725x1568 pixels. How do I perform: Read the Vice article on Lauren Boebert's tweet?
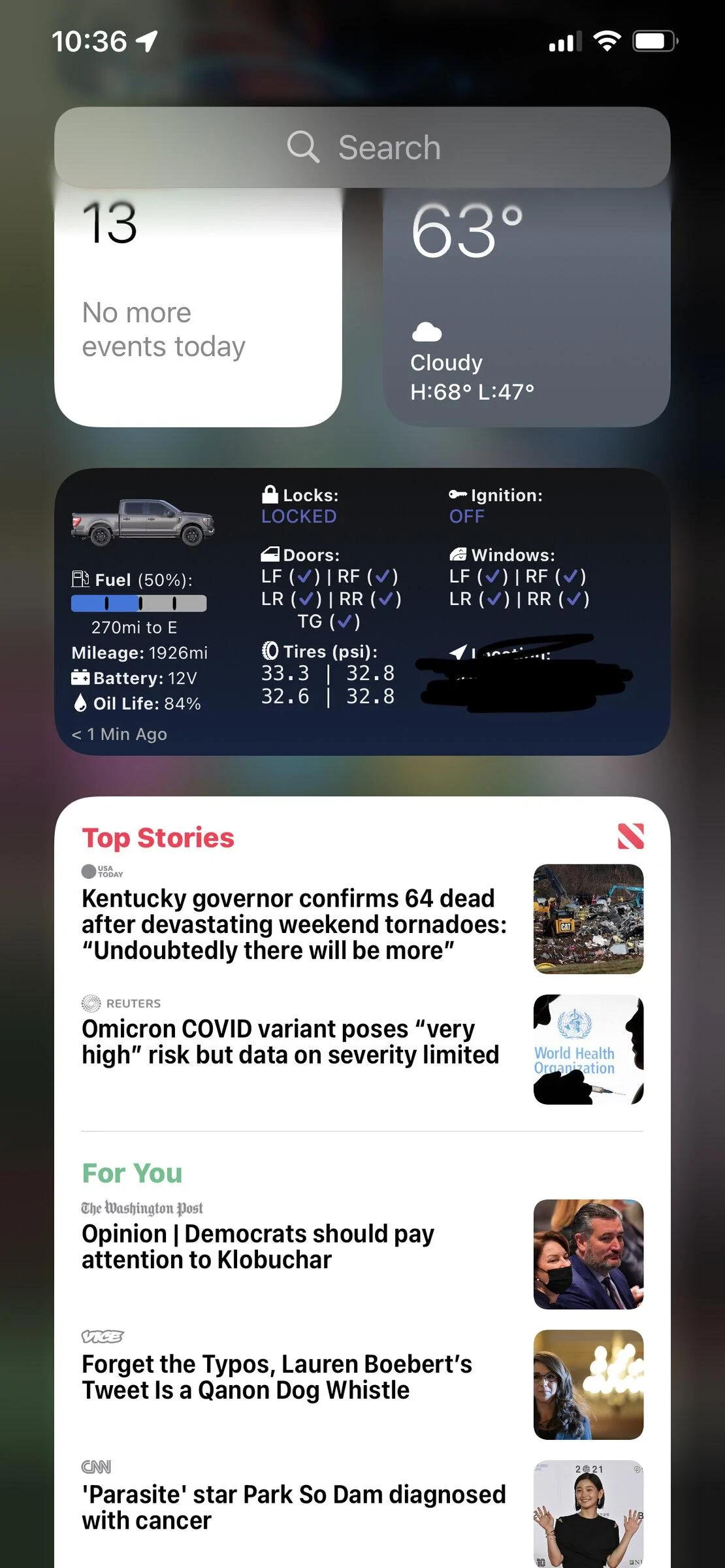click(x=277, y=1377)
